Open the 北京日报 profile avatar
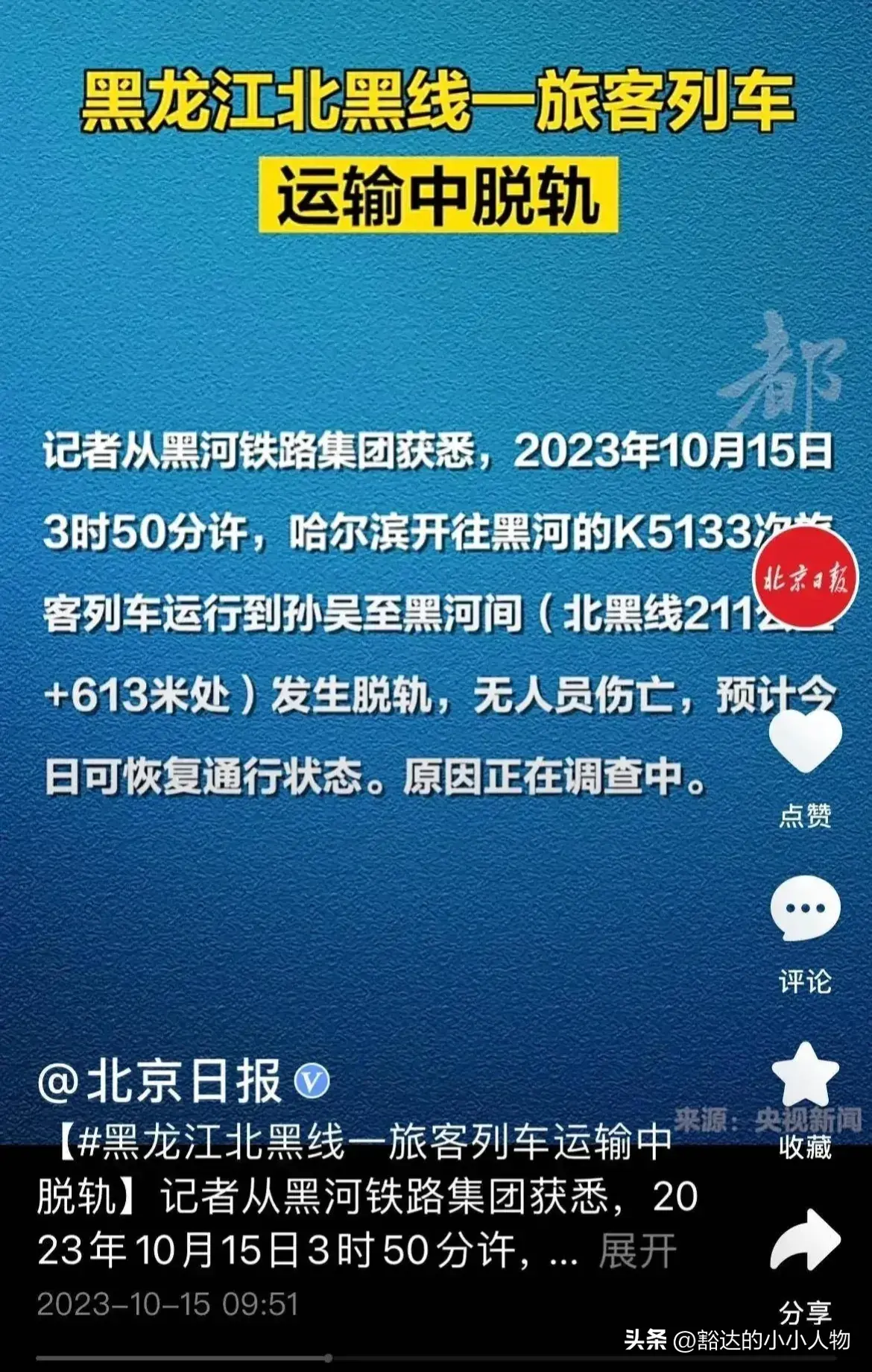The image size is (872, 1372). 805,577
